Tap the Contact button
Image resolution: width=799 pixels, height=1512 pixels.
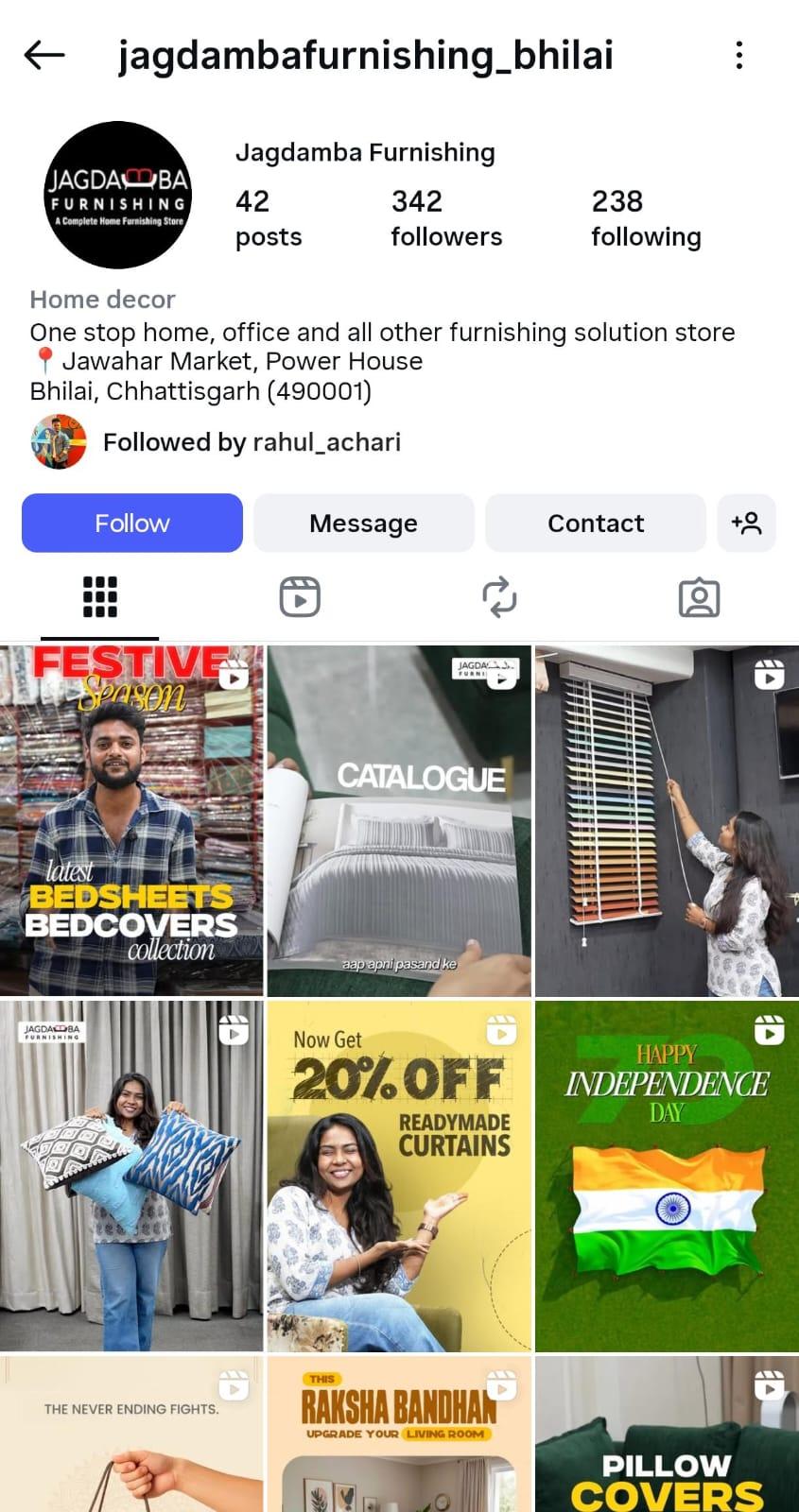(x=595, y=523)
